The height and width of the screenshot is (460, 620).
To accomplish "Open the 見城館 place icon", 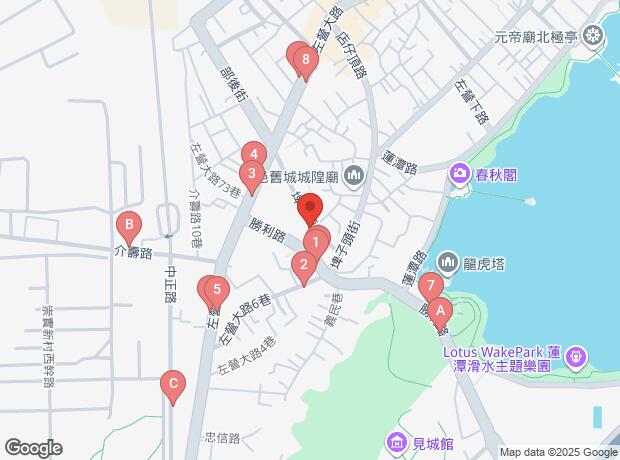I will [x=397, y=443].
